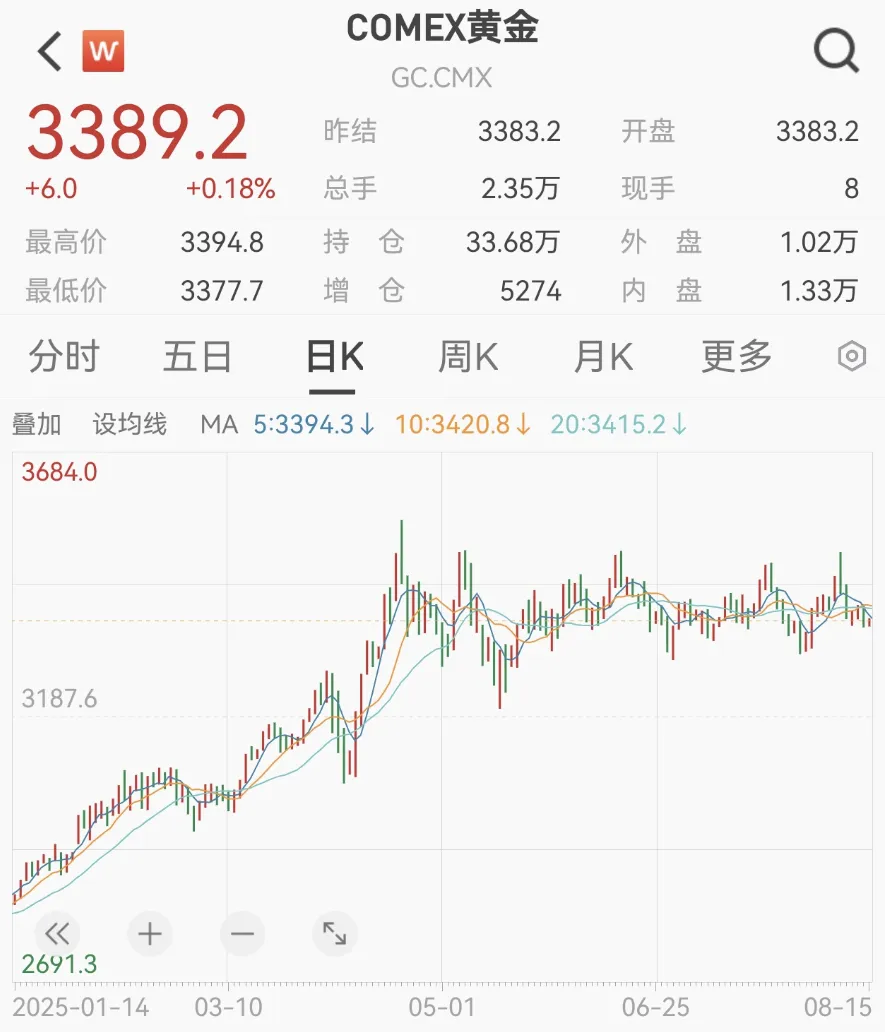Switch to the 周K weekly chart tab
Viewport: 885px width, 1032px height.
466,356
